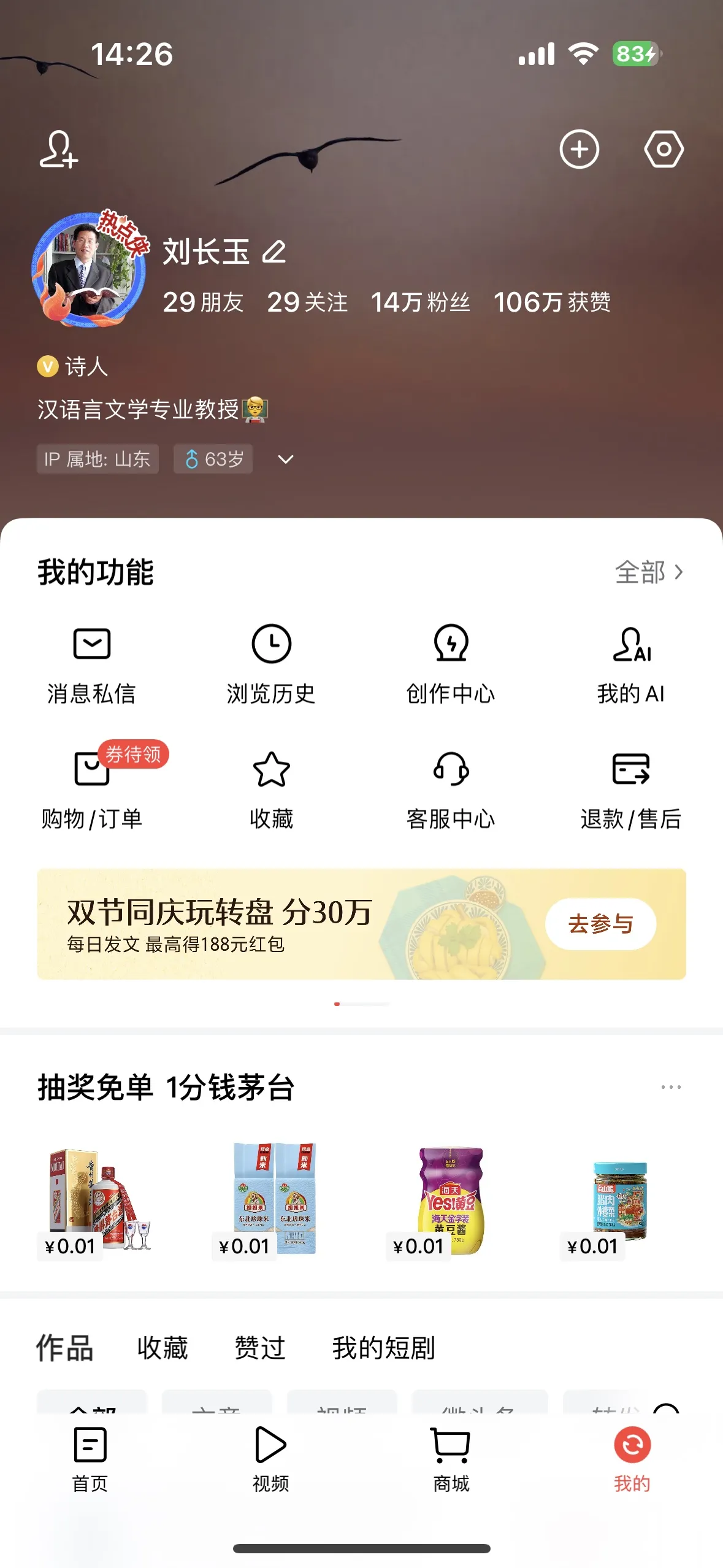Screen dimensions: 723x1568
Task: Edit nickname with the pencil icon
Action: [x=274, y=252]
